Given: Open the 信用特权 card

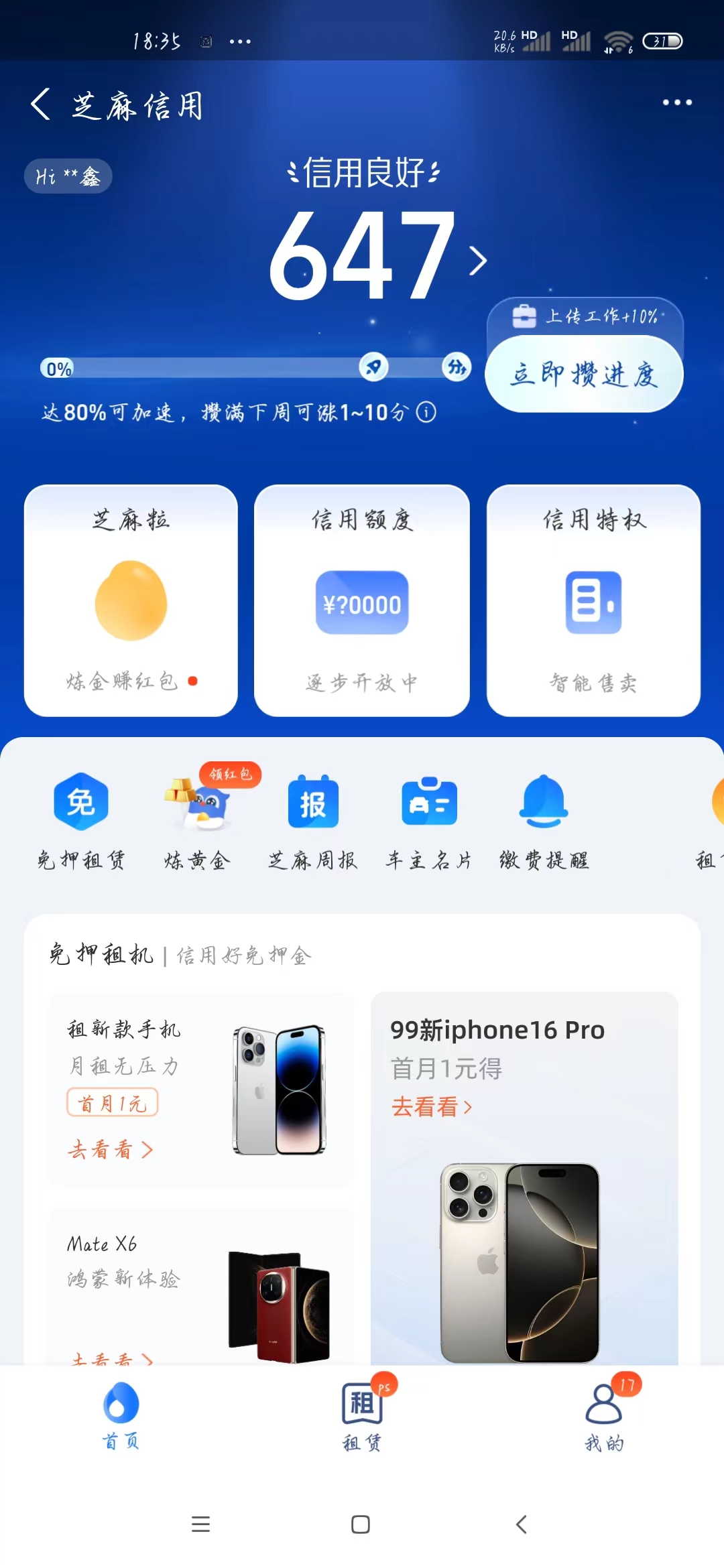Looking at the screenshot, I should (x=593, y=600).
